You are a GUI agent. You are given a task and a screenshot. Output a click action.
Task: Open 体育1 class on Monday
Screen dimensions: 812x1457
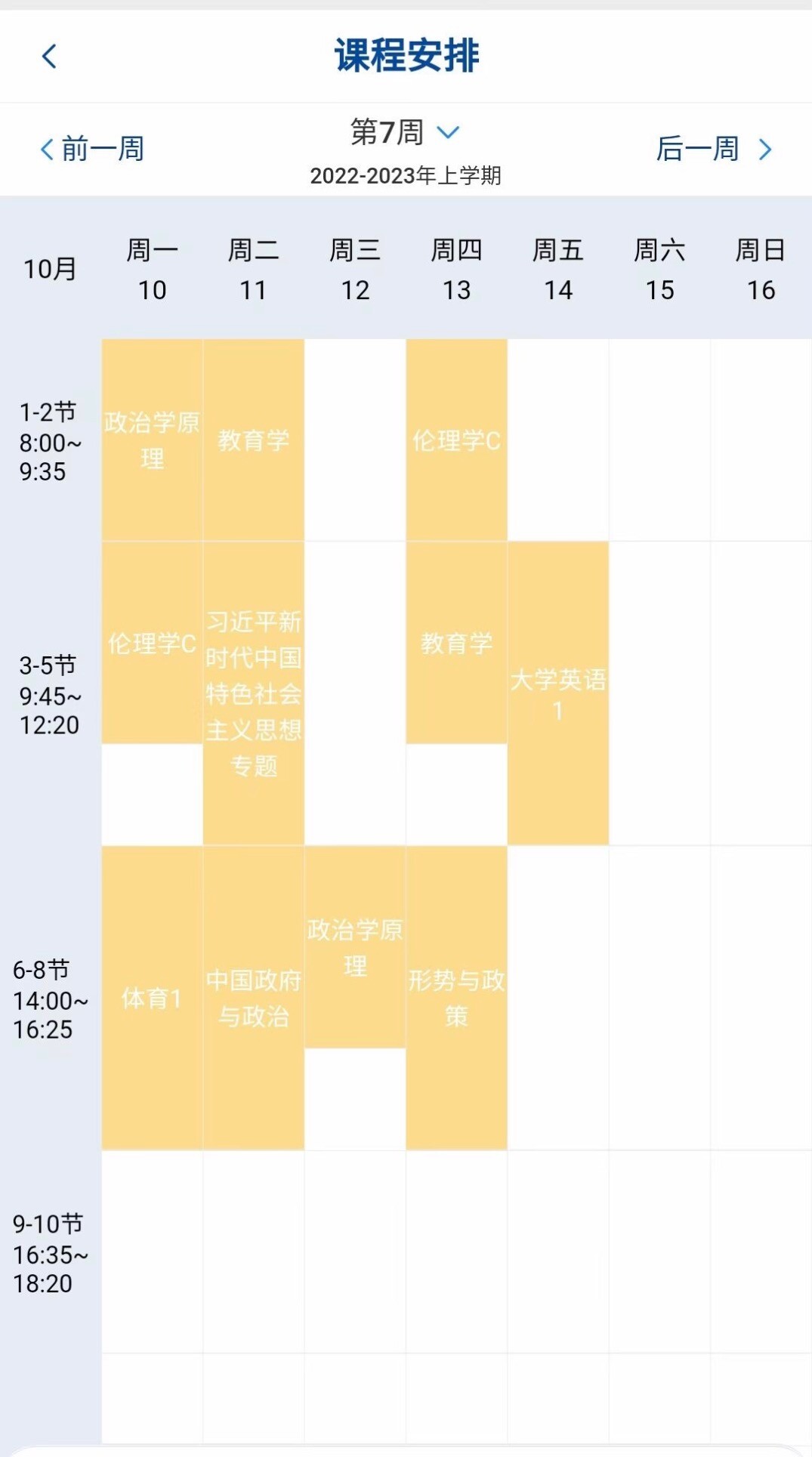(152, 998)
